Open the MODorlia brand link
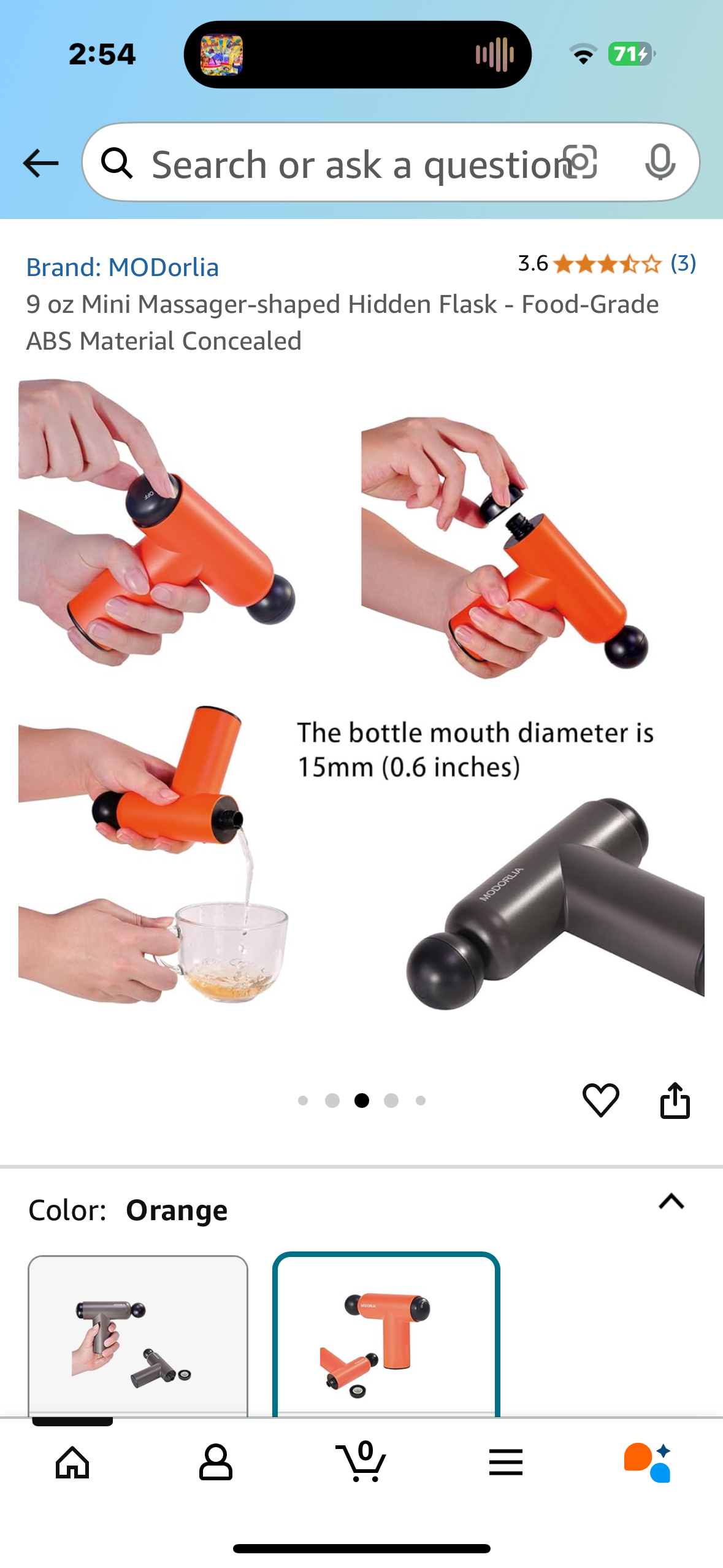 click(x=122, y=267)
